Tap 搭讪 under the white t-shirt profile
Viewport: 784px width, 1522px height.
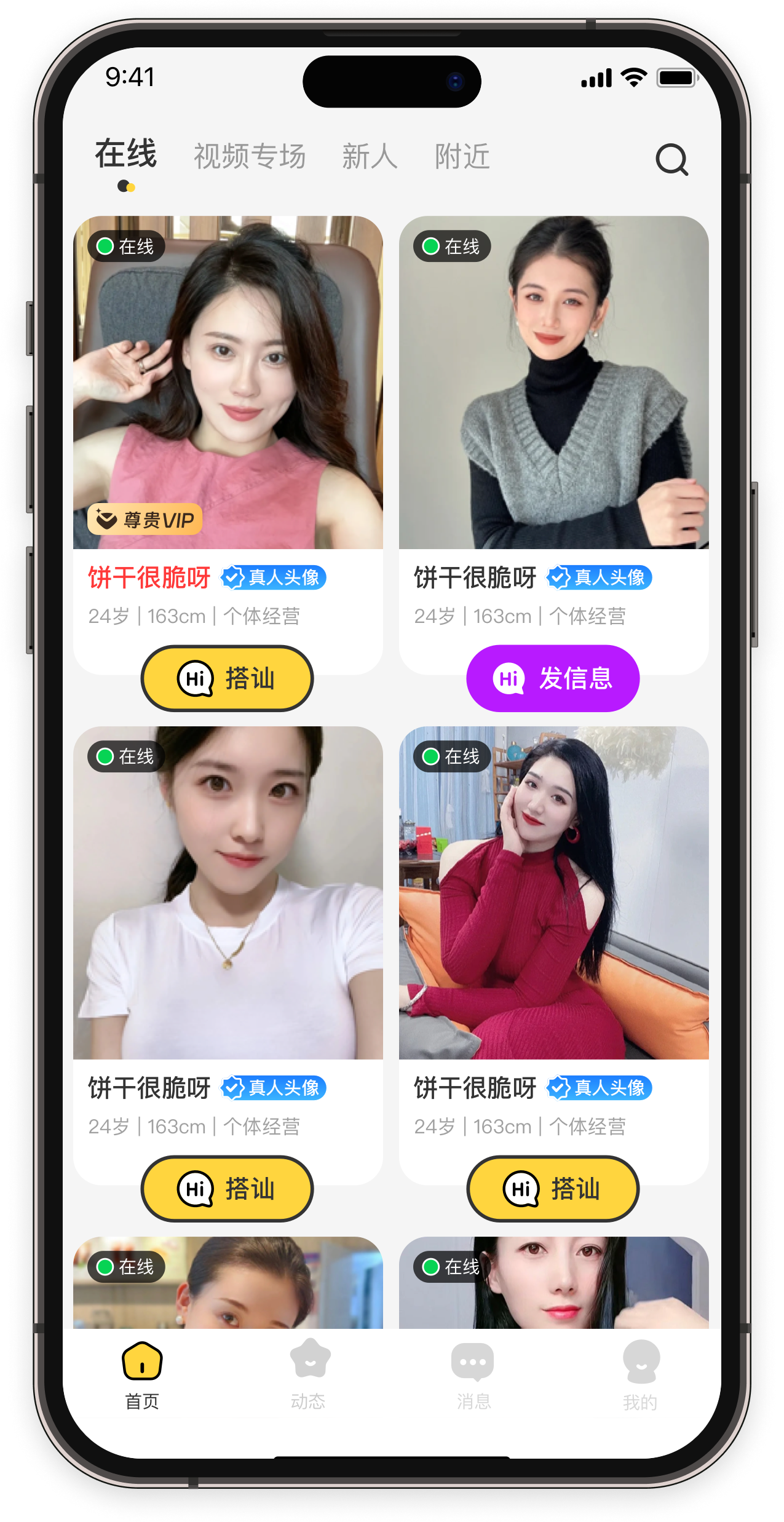point(228,1189)
